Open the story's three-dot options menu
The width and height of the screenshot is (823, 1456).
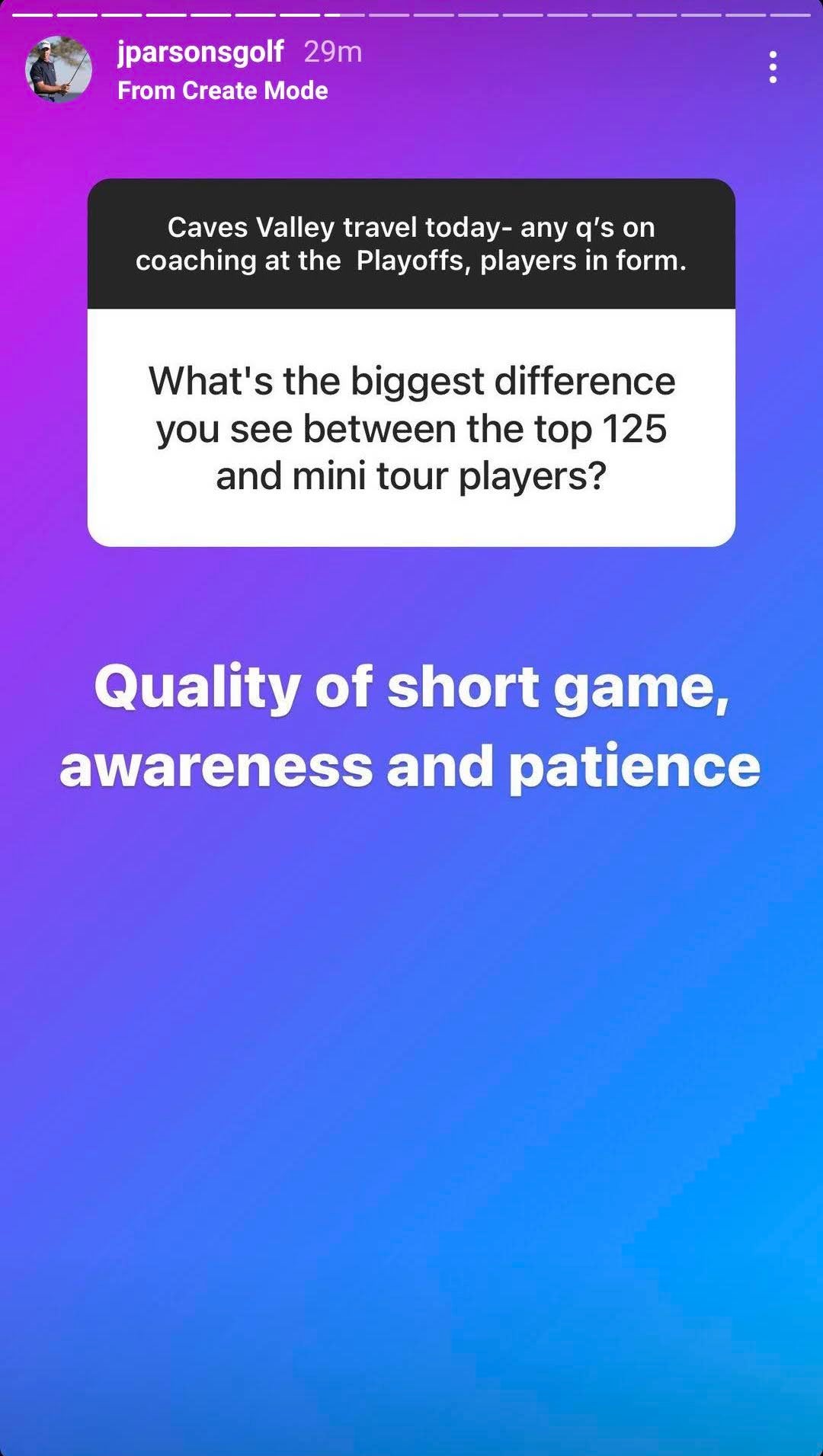(x=773, y=67)
